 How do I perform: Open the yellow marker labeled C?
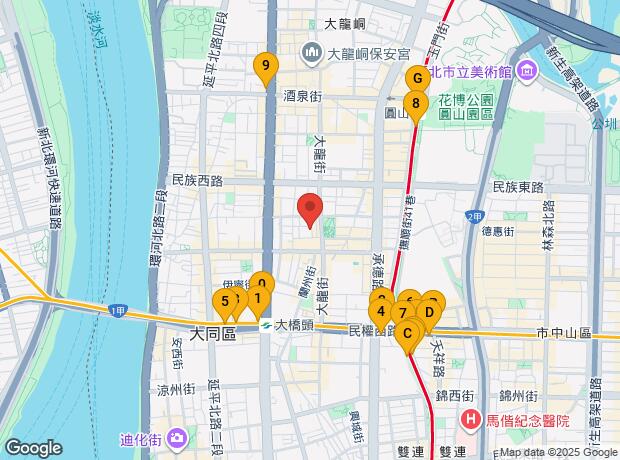[x=407, y=332]
